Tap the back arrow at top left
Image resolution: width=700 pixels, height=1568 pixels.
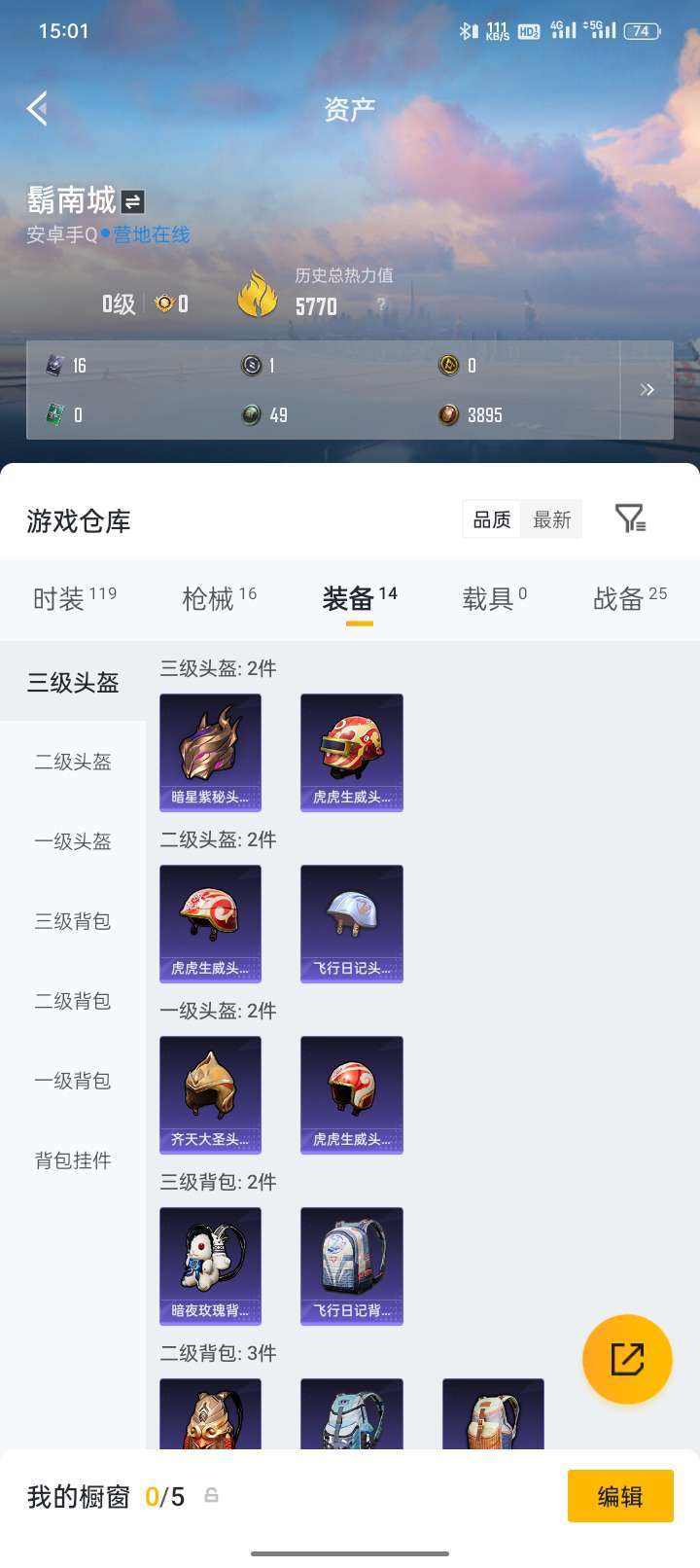39,109
